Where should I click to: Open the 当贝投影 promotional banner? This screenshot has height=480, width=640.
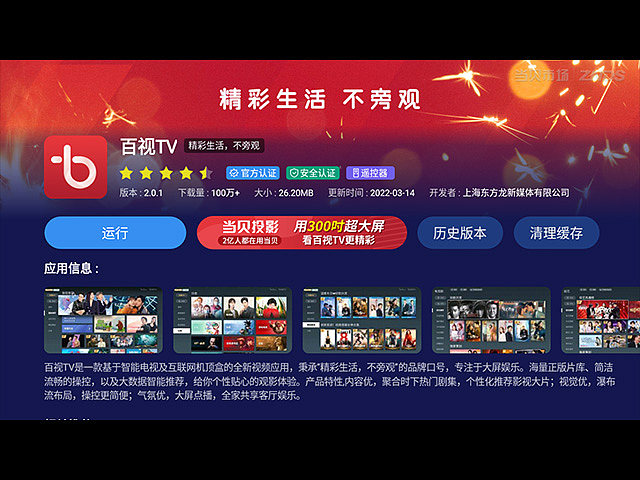[x=302, y=233]
